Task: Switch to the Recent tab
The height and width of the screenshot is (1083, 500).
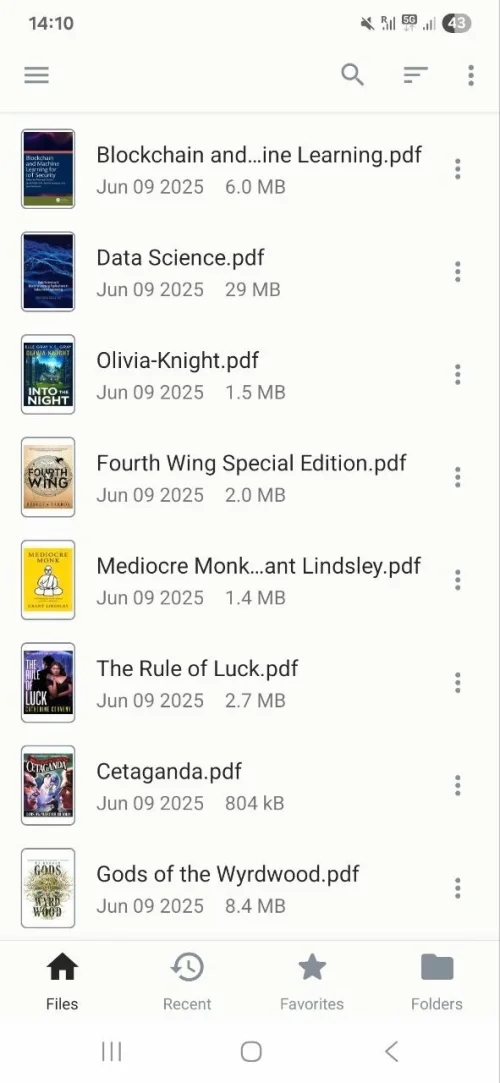Action: [187, 981]
